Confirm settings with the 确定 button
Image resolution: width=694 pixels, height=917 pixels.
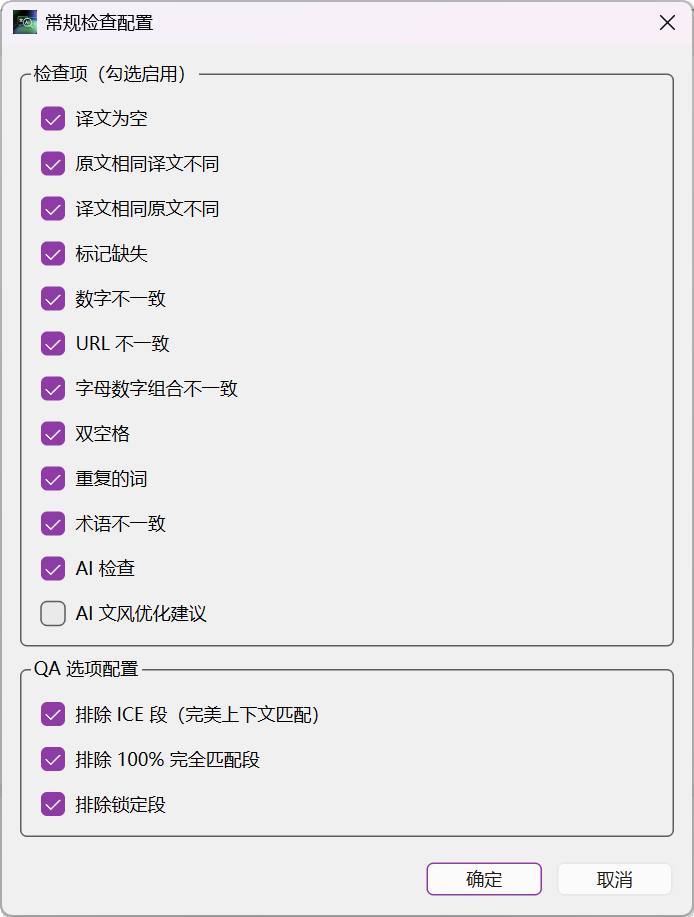[484, 879]
